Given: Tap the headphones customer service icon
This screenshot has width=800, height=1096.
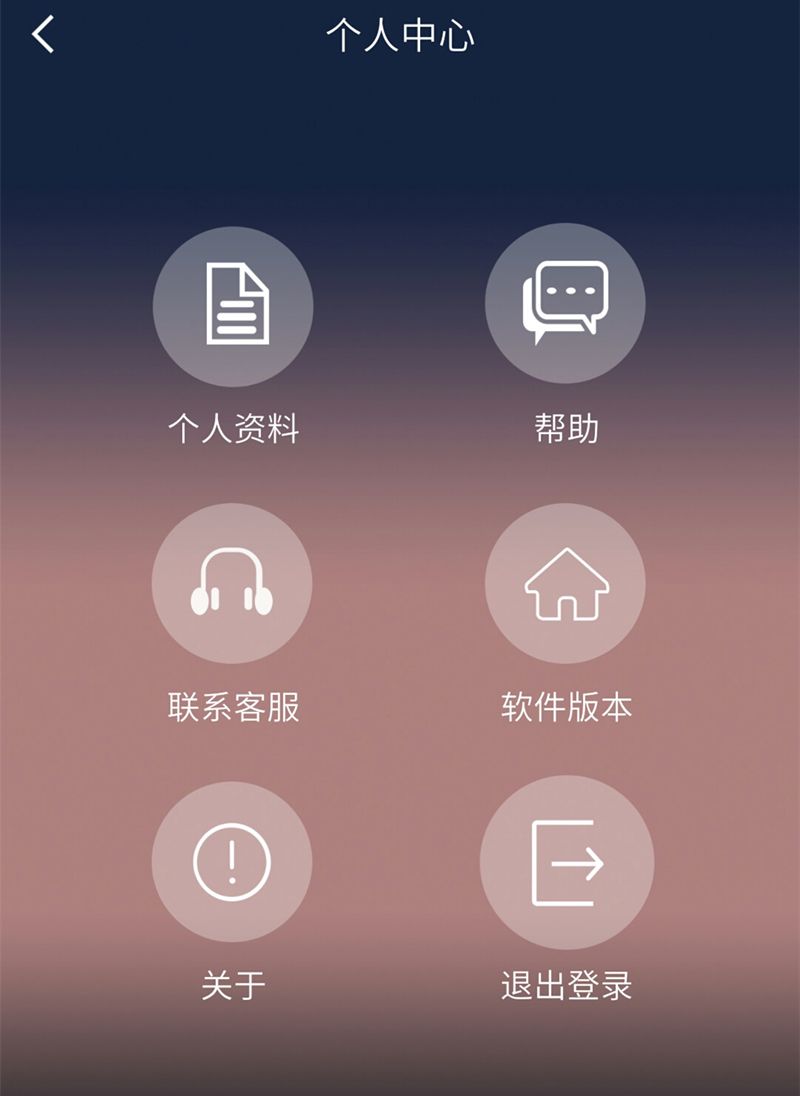Looking at the screenshot, I should [x=233, y=585].
